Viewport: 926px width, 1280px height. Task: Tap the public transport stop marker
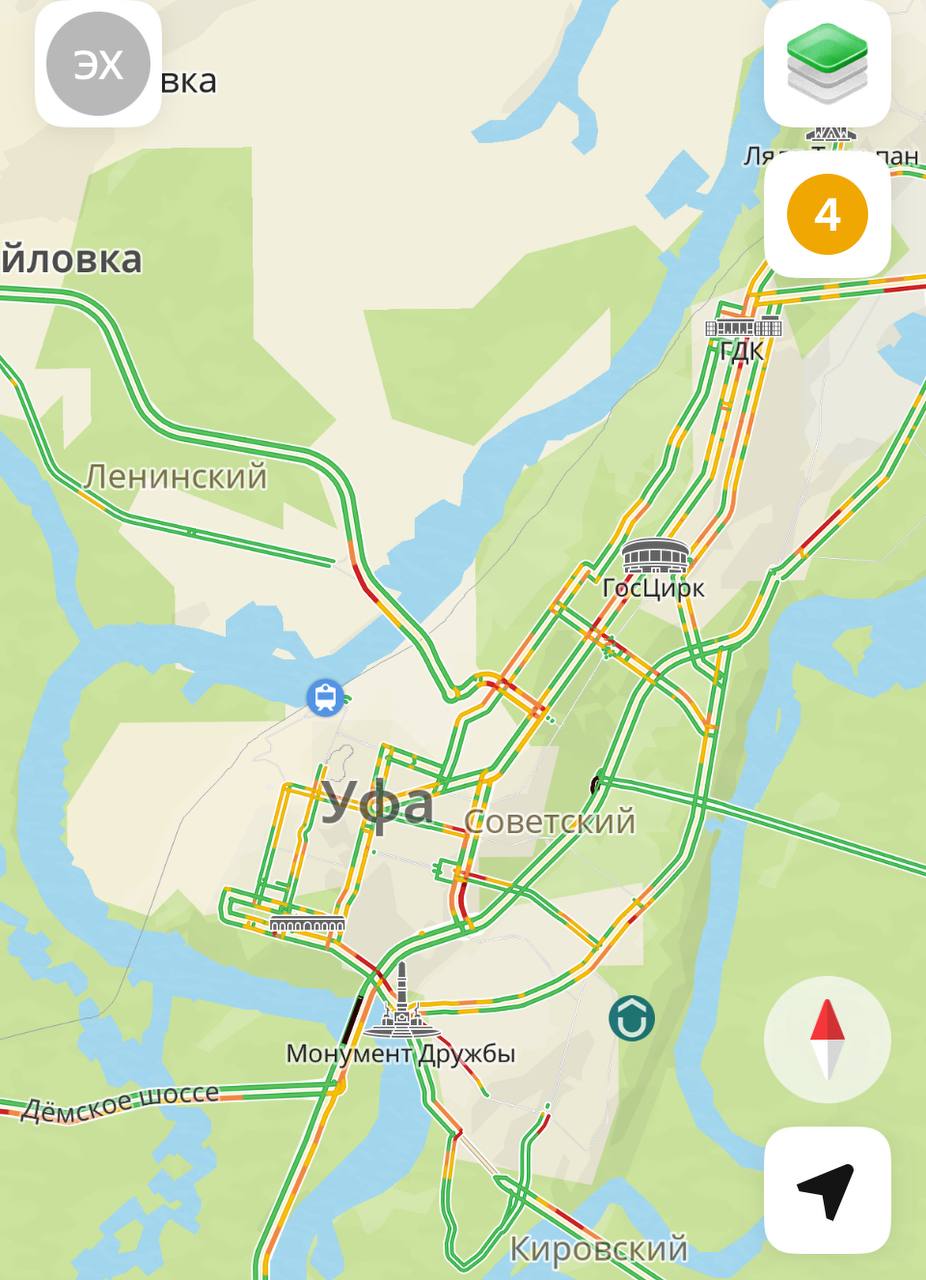tap(325, 697)
